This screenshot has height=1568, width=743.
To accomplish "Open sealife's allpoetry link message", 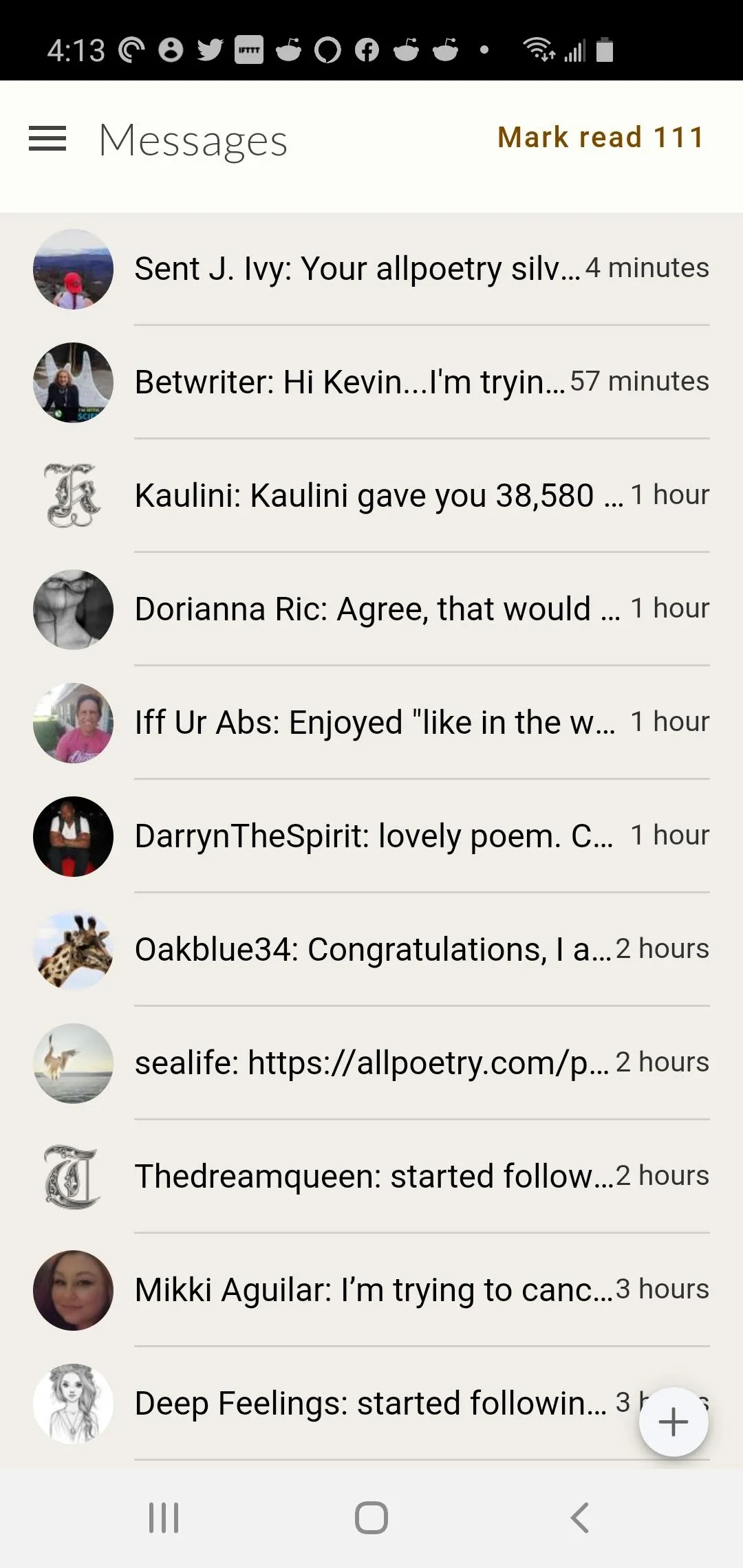I will tap(371, 1063).
